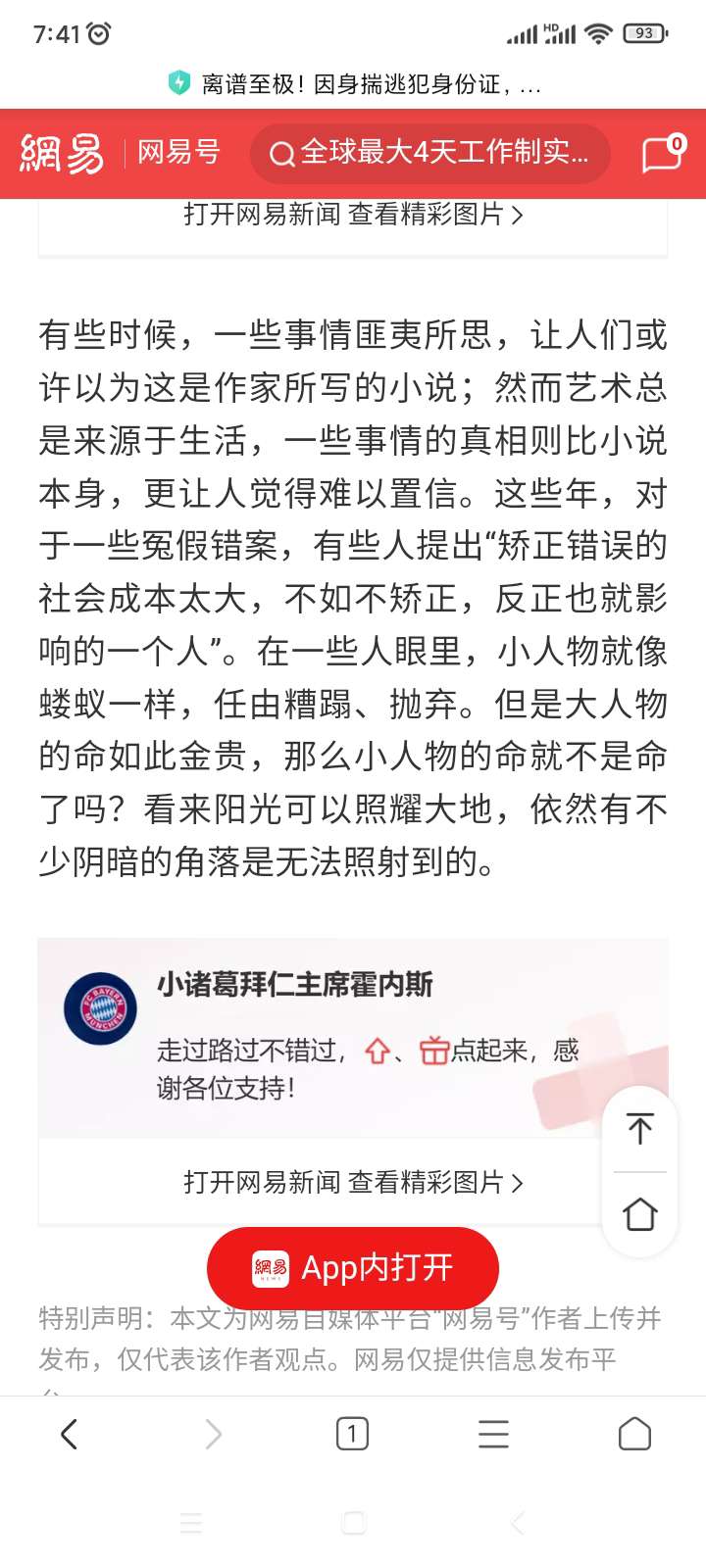Open 小诸葛拜仁主席霍内斯 author card
The height and width of the screenshot is (1568, 706).
pyautogui.click(x=294, y=984)
